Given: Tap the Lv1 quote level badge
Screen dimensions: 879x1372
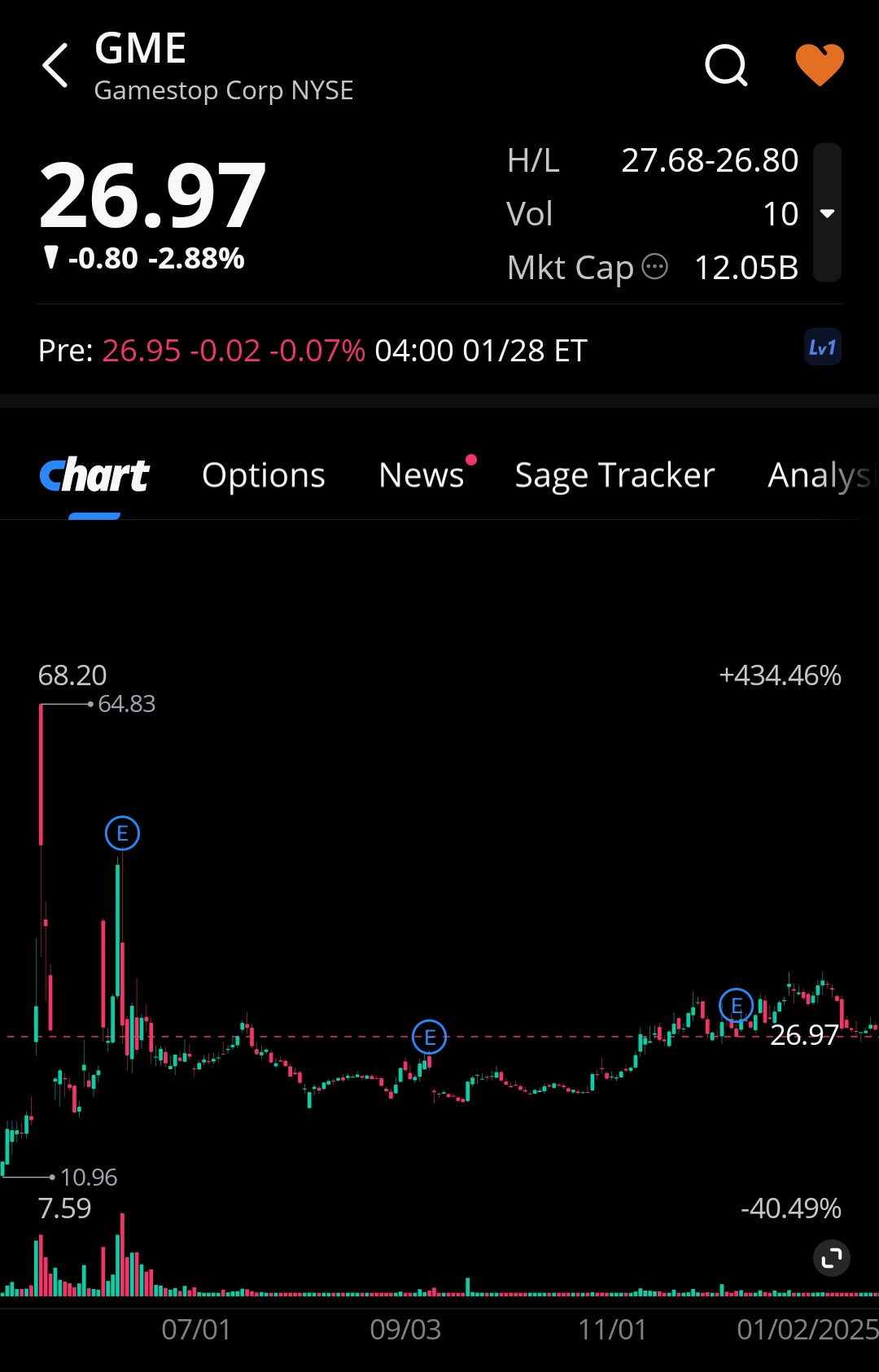Looking at the screenshot, I should (x=822, y=347).
